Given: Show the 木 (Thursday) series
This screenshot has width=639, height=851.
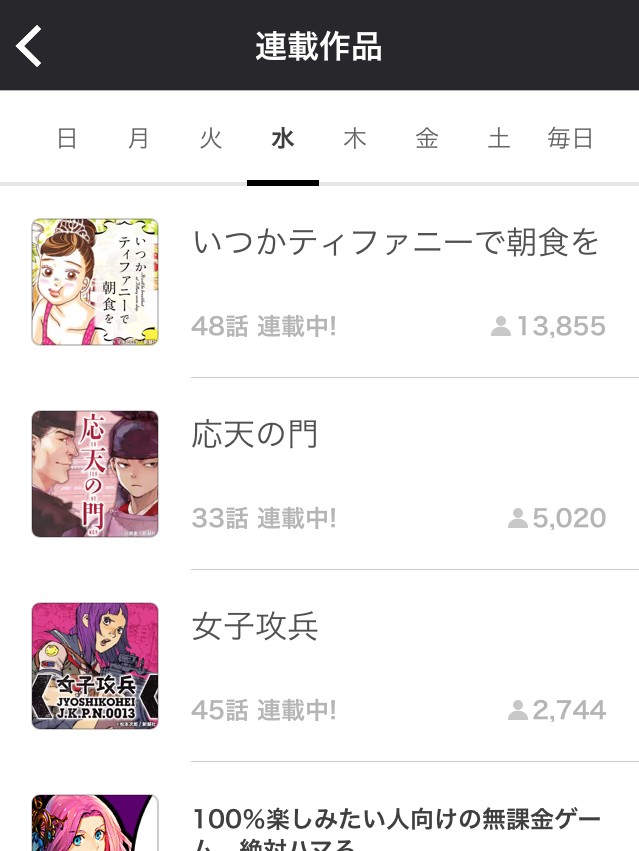Looking at the screenshot, I should [355, 139].
